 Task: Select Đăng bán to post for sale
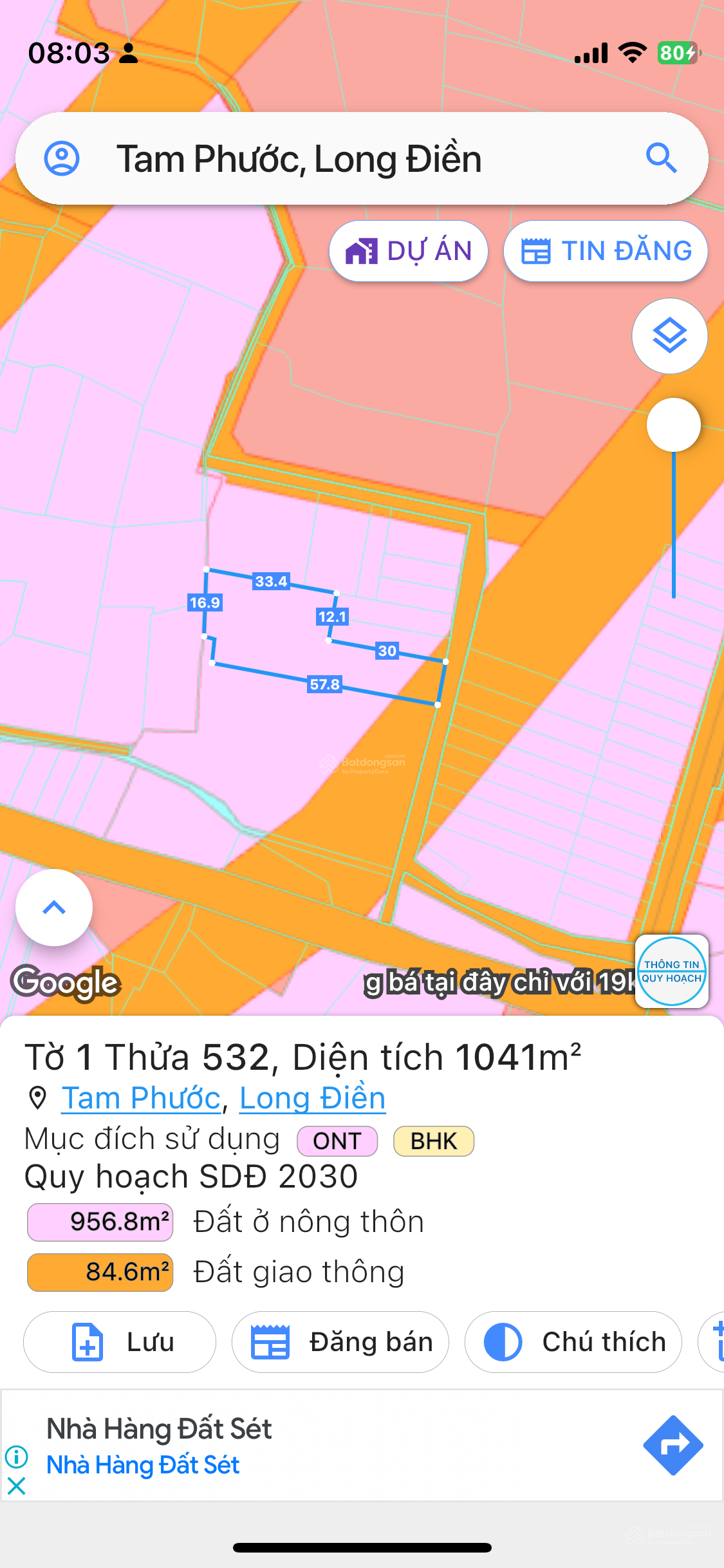click(x=340, y=1342)
